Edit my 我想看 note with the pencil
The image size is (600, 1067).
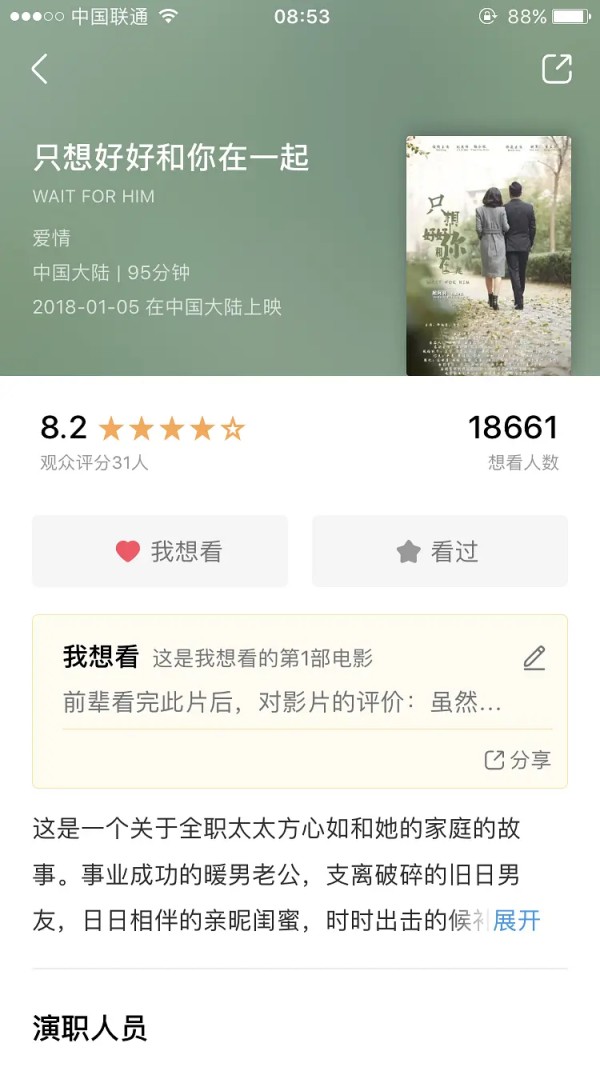coord(534,658)
